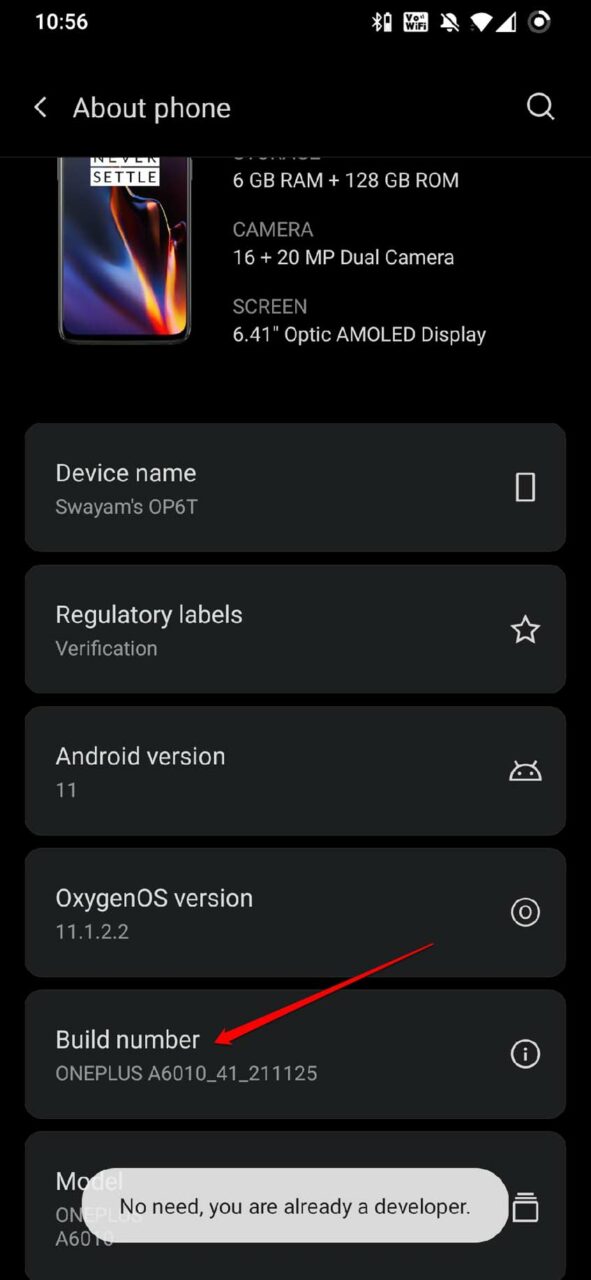Image resolution: width=591 pixels, height=1280 pixels.
Task: Open the search icon in the app bar
Action: 540,107
